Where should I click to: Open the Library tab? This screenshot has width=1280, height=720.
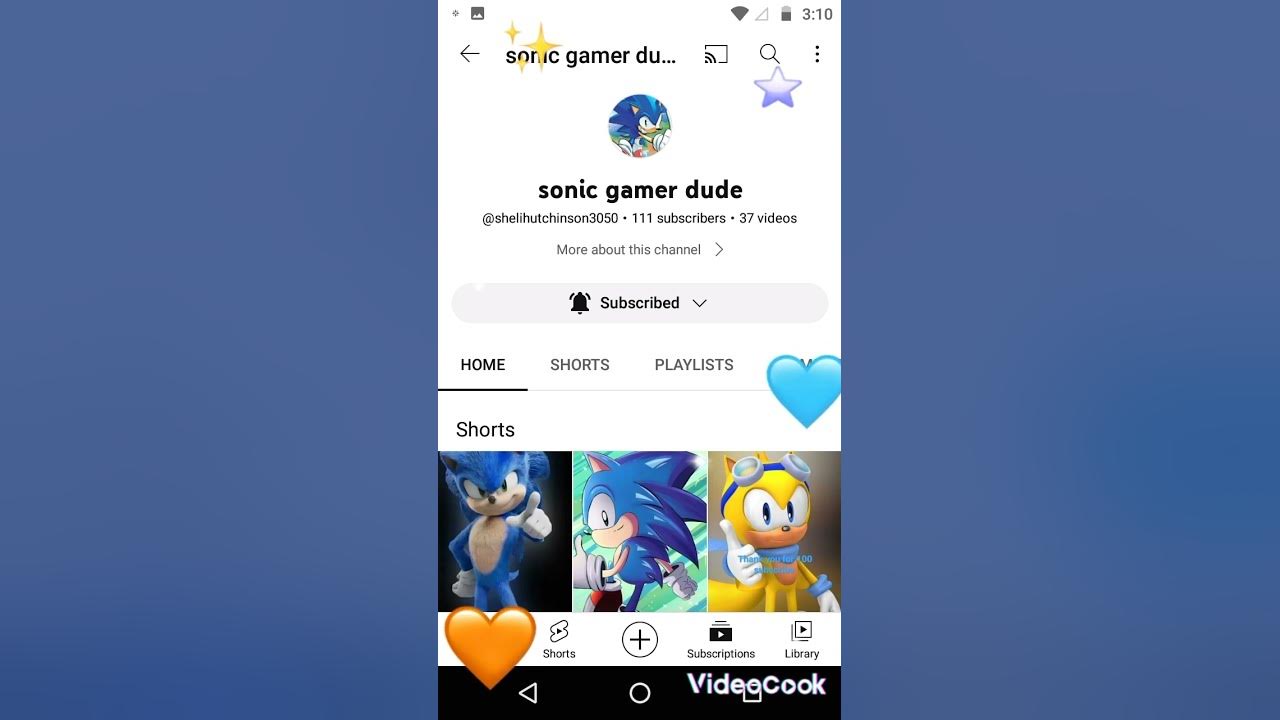click(801, 640)
